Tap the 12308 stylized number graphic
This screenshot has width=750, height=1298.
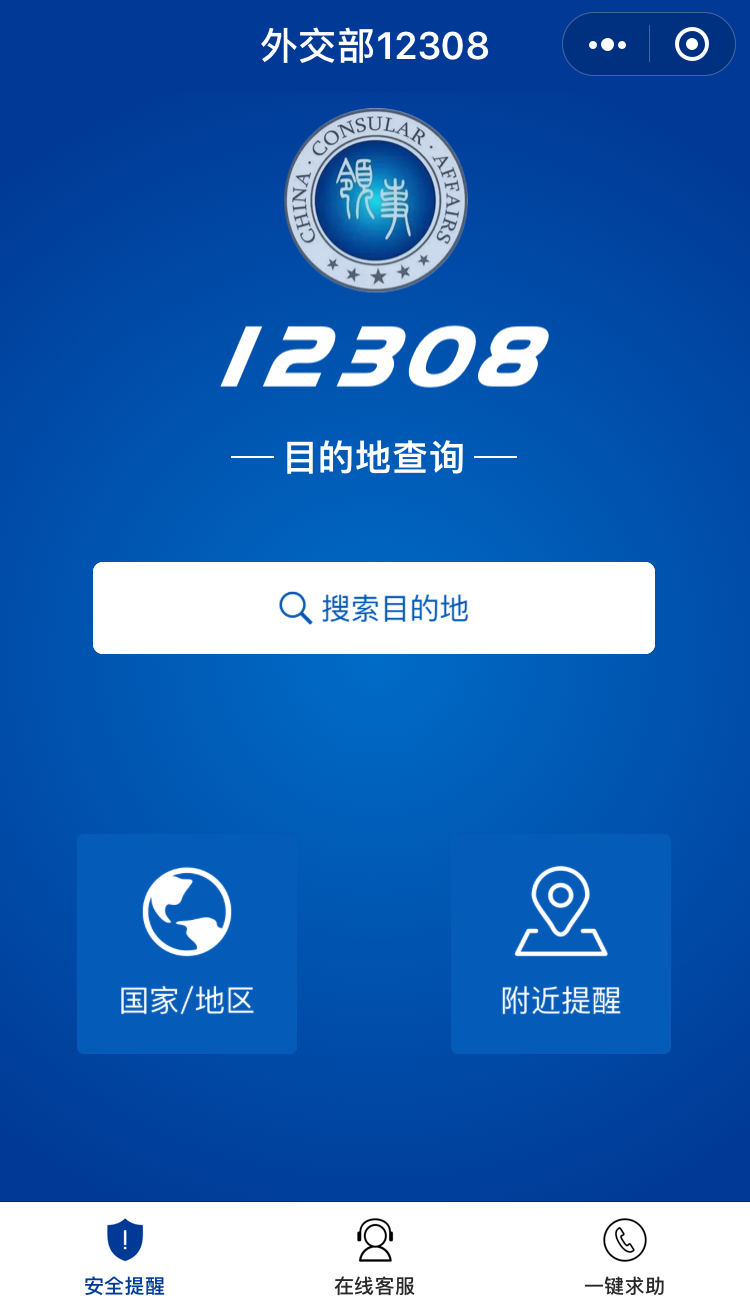(x=375, y=355)
